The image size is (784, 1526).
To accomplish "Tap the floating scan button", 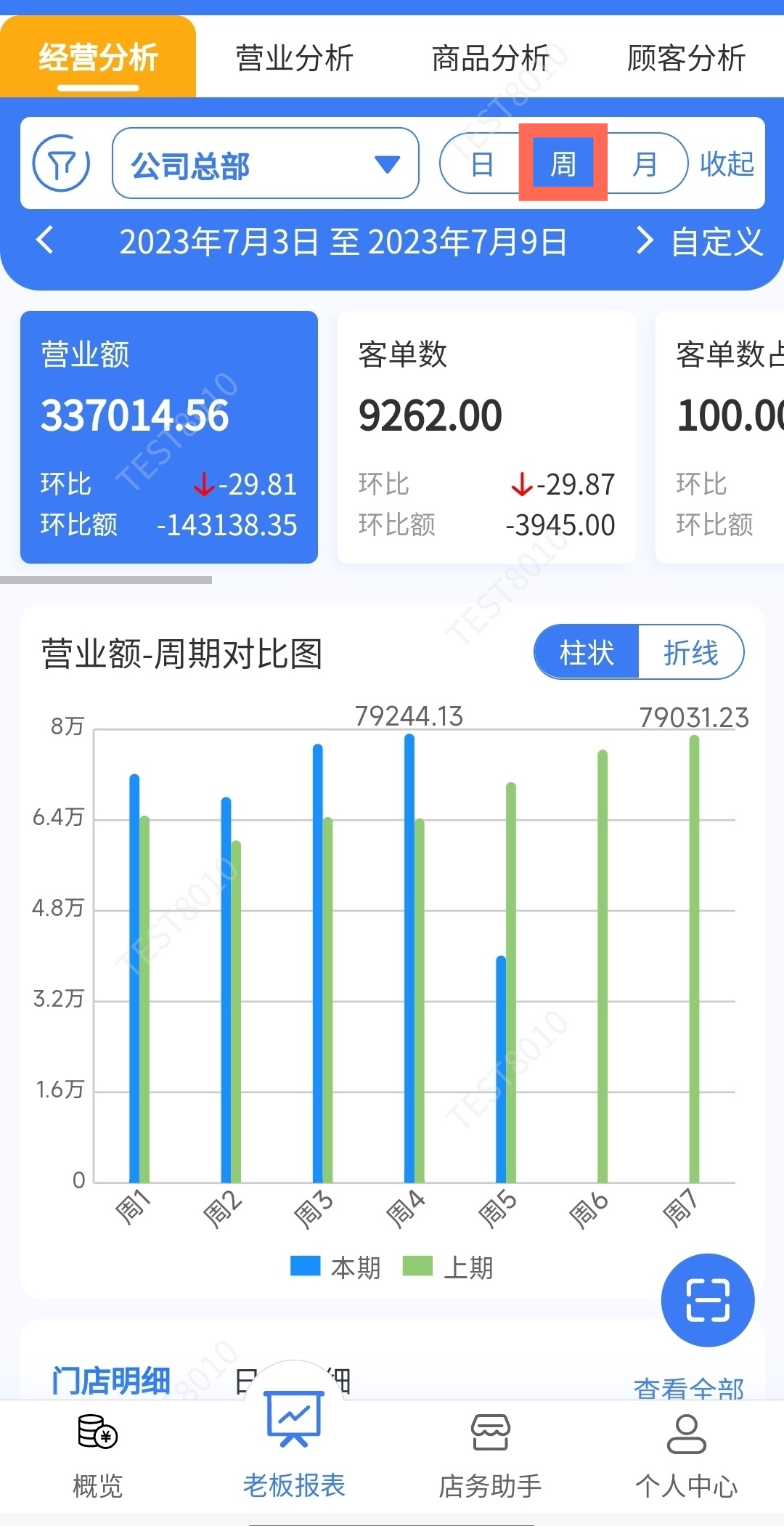I will point(708,1300).
